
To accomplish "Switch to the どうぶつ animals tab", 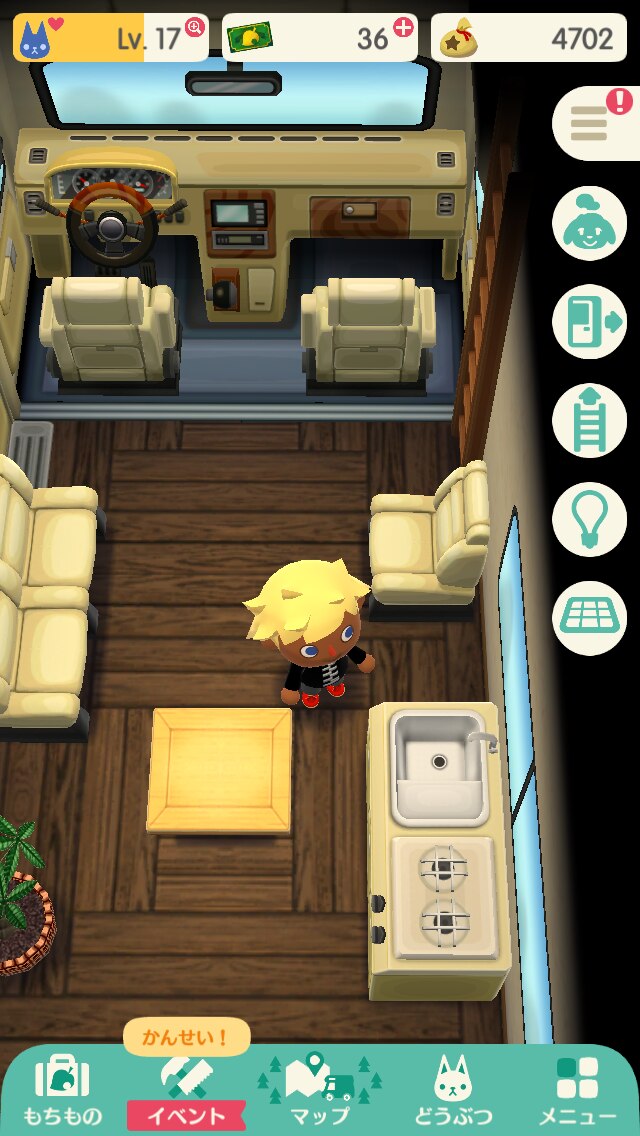I will pos(453,1092).
